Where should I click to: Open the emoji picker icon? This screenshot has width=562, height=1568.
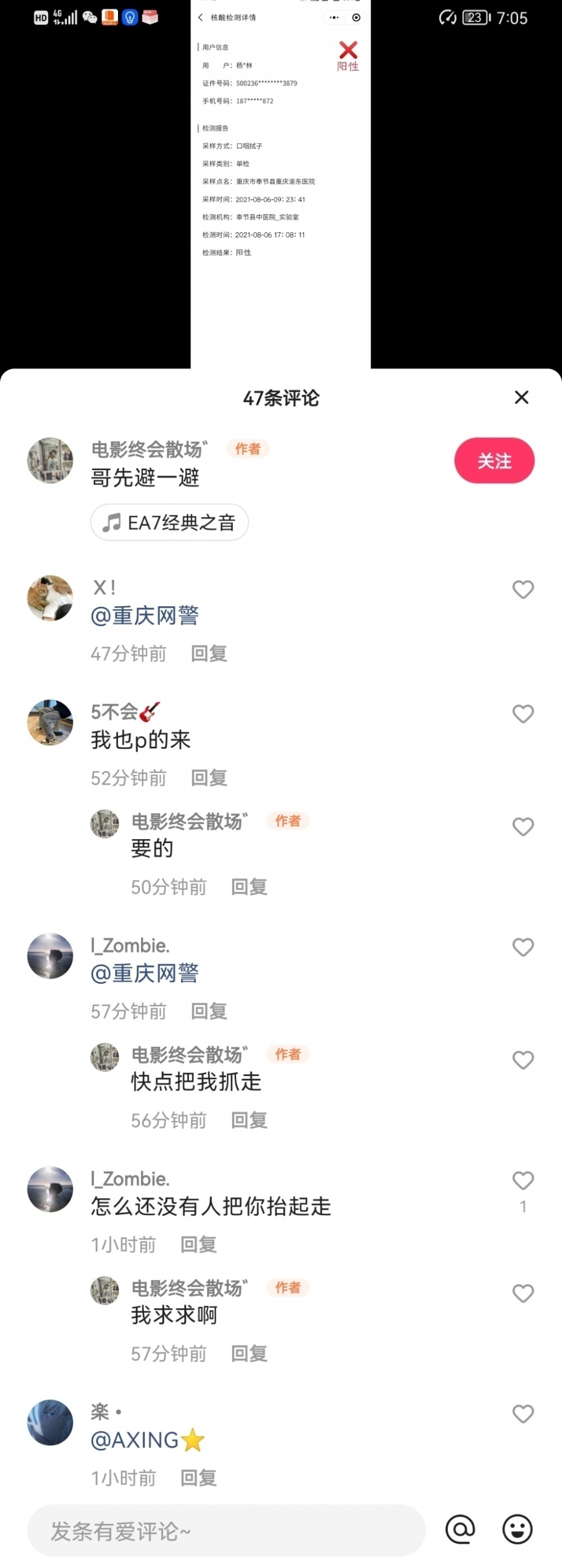pyautogui.click(x=517, y=1530)
